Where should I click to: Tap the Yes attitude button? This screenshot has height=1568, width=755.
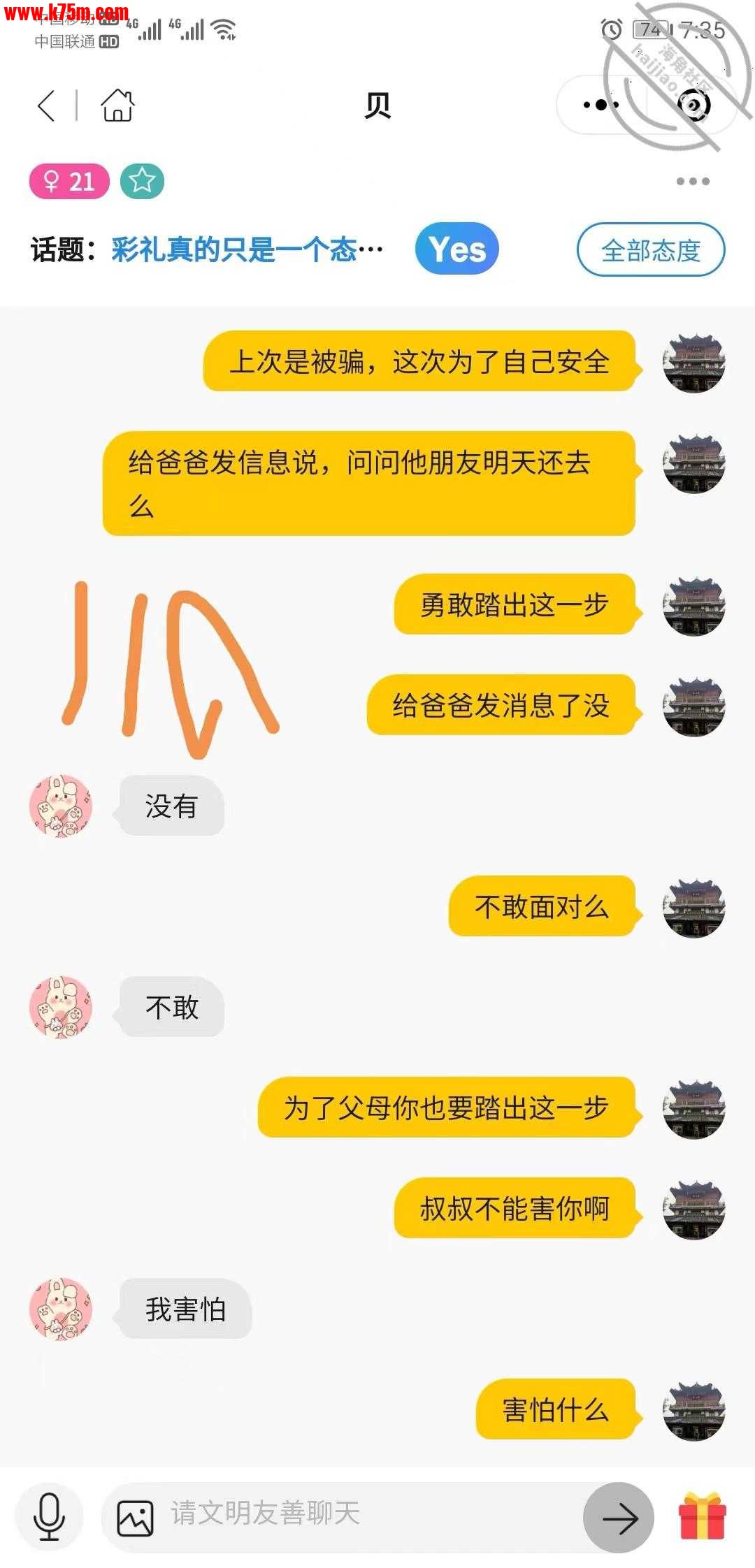click(456, 249)
